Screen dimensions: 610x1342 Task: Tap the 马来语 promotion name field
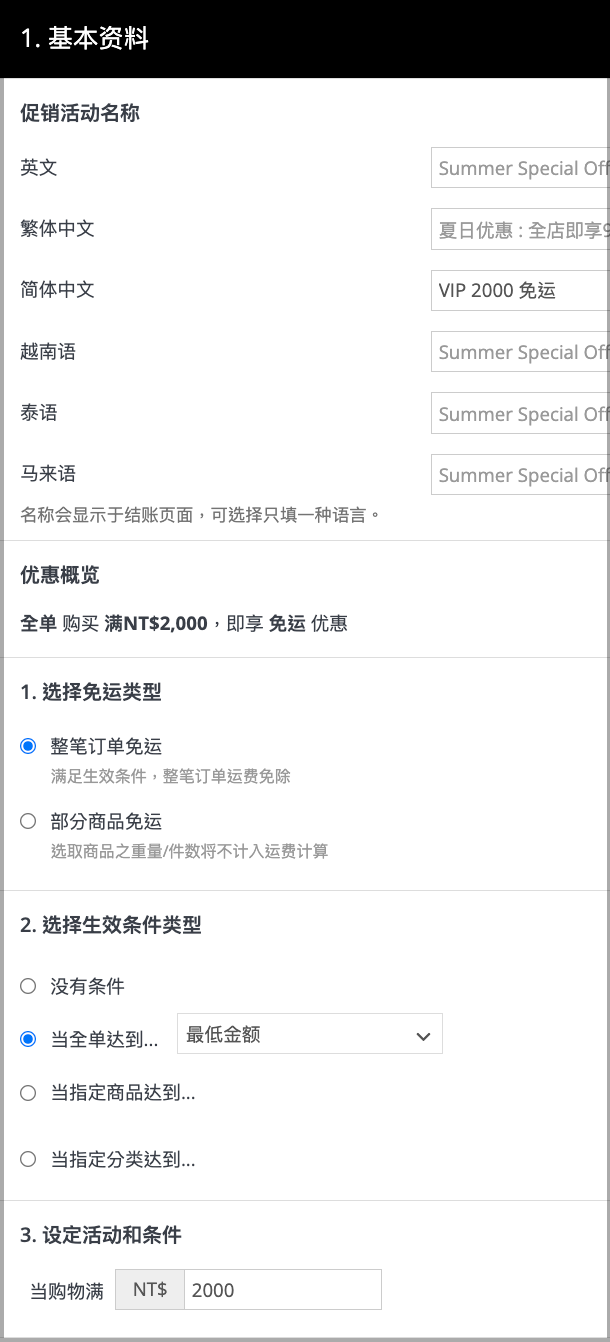(520, 475)
